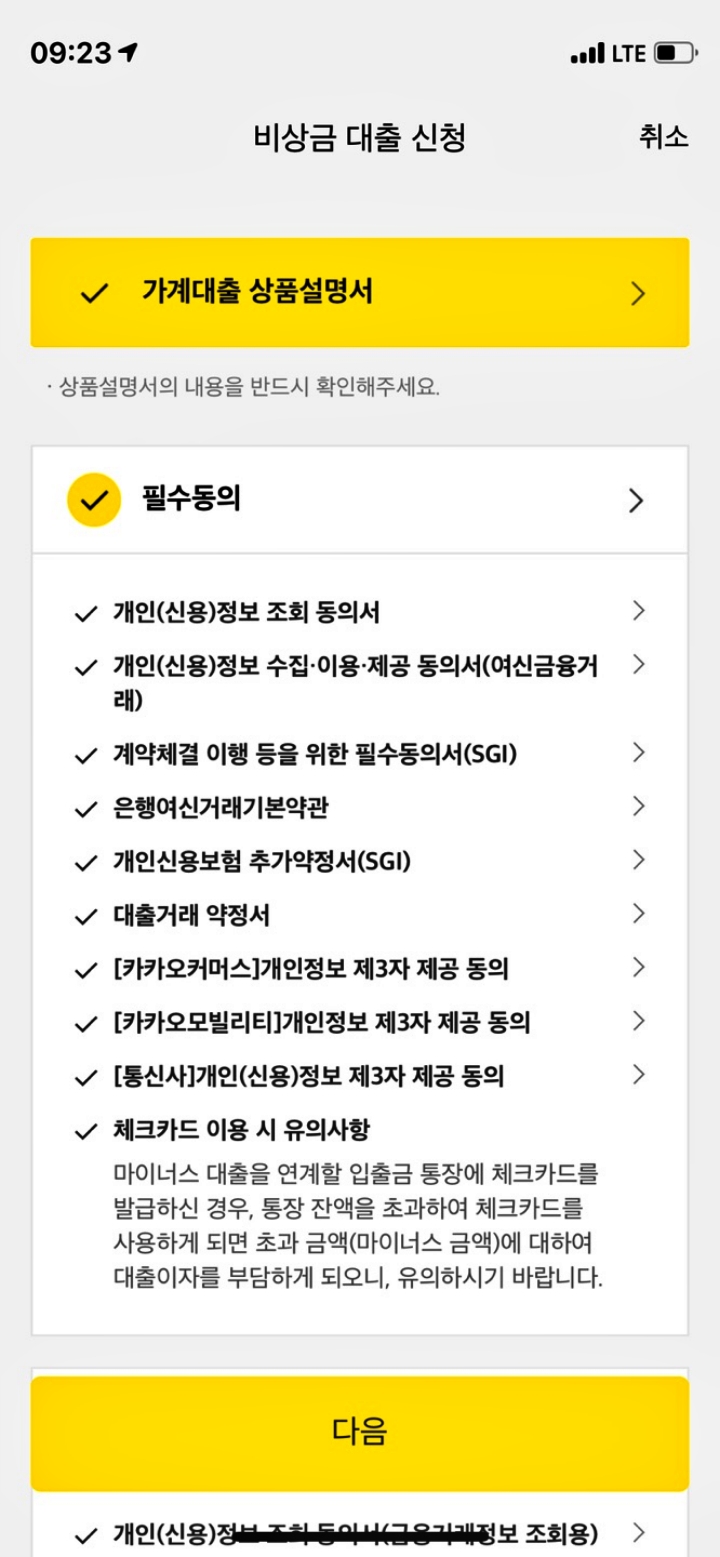Expand the 여신금융거래 consent form chevron
The height and width of the screenshot is (1557, 720).
click(x=638, y=664)
